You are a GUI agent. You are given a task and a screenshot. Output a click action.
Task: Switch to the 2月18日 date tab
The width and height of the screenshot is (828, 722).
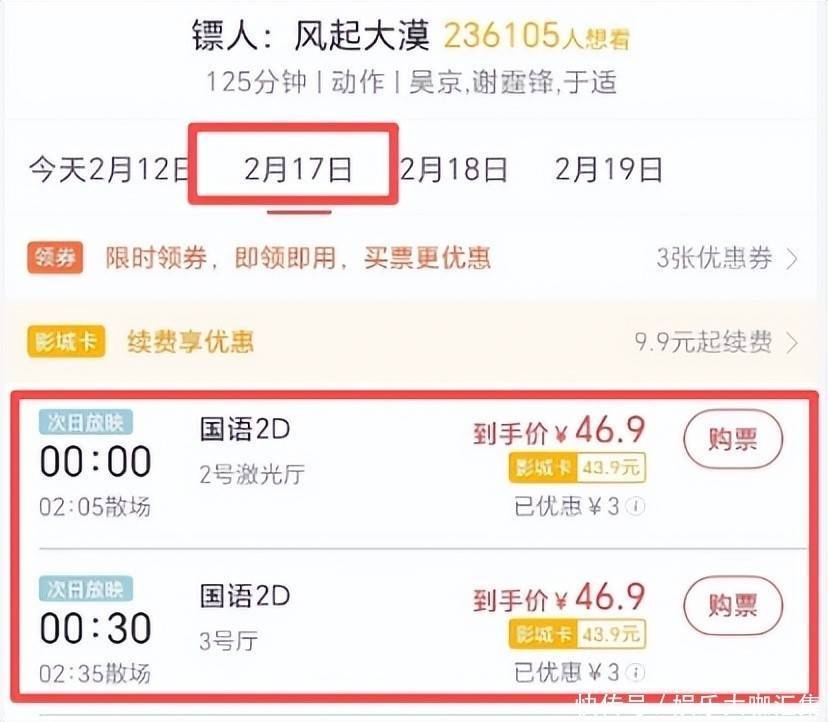pos(453,169)
